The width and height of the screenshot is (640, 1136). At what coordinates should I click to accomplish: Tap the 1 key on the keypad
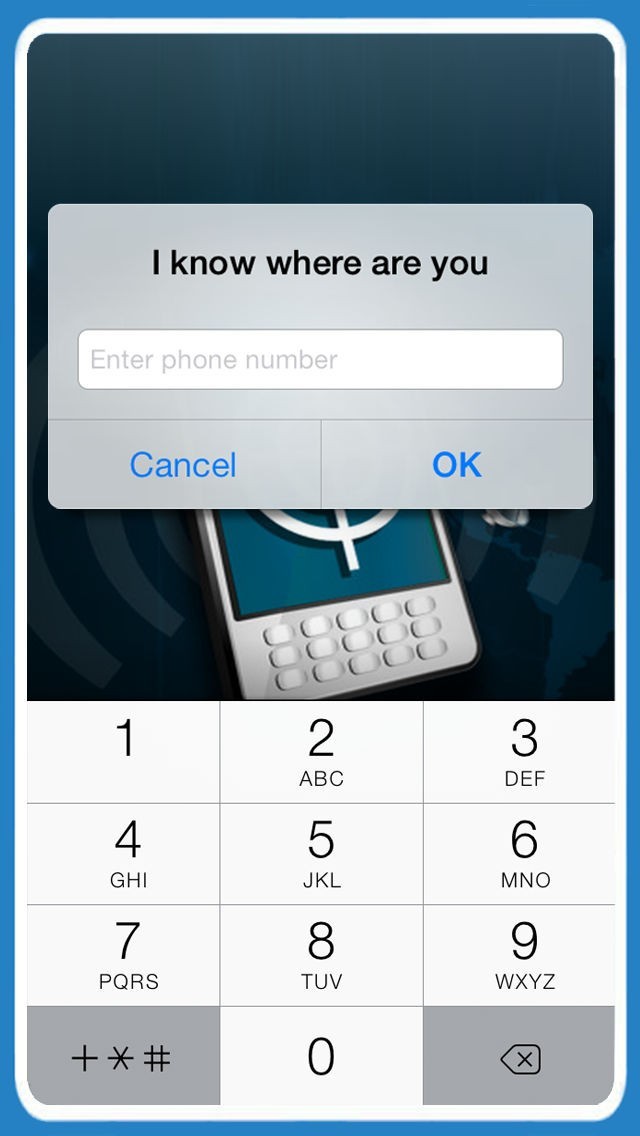click(123, 751)
